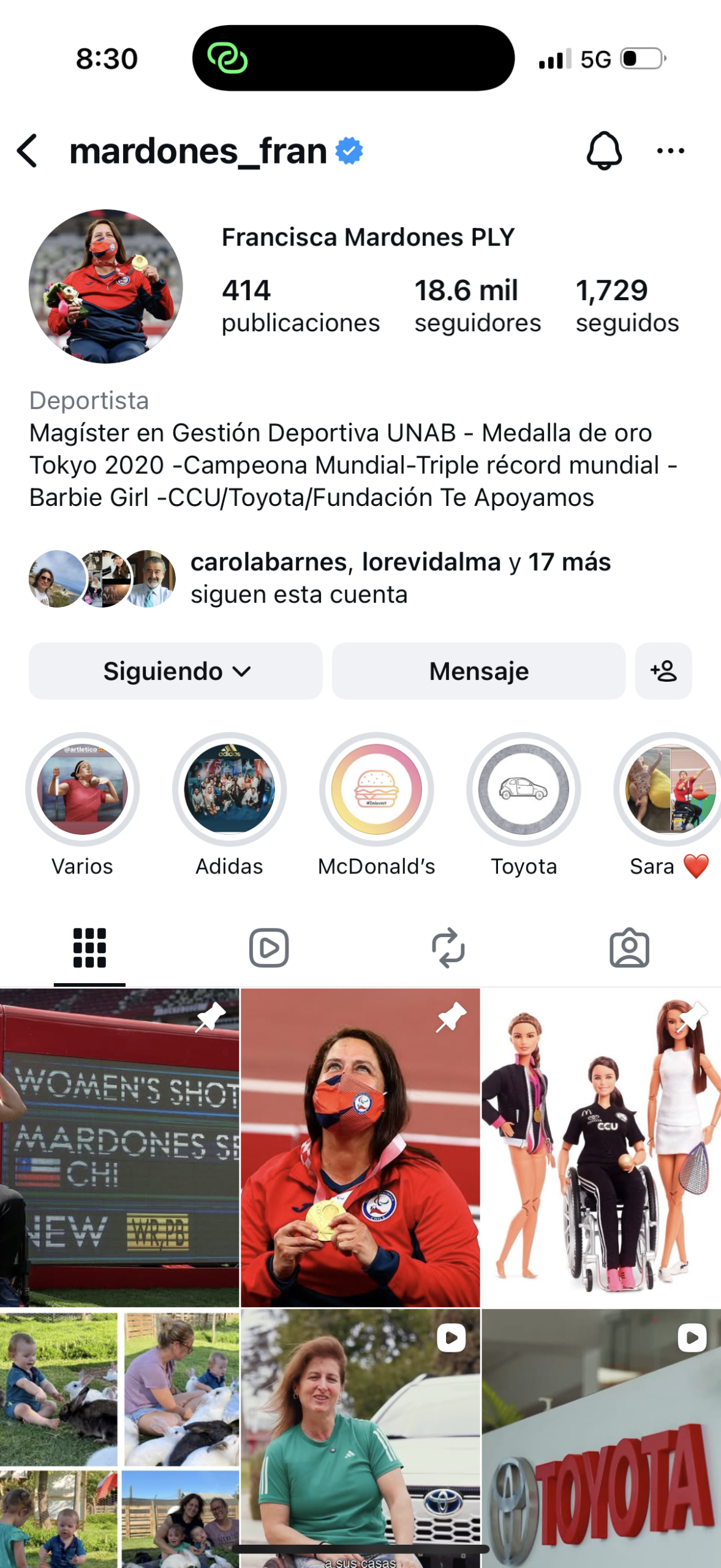The width and height of the screenshot is (721, 1568).
Task: Switch to the tagged photos tab
Action: tap(629, 948)
